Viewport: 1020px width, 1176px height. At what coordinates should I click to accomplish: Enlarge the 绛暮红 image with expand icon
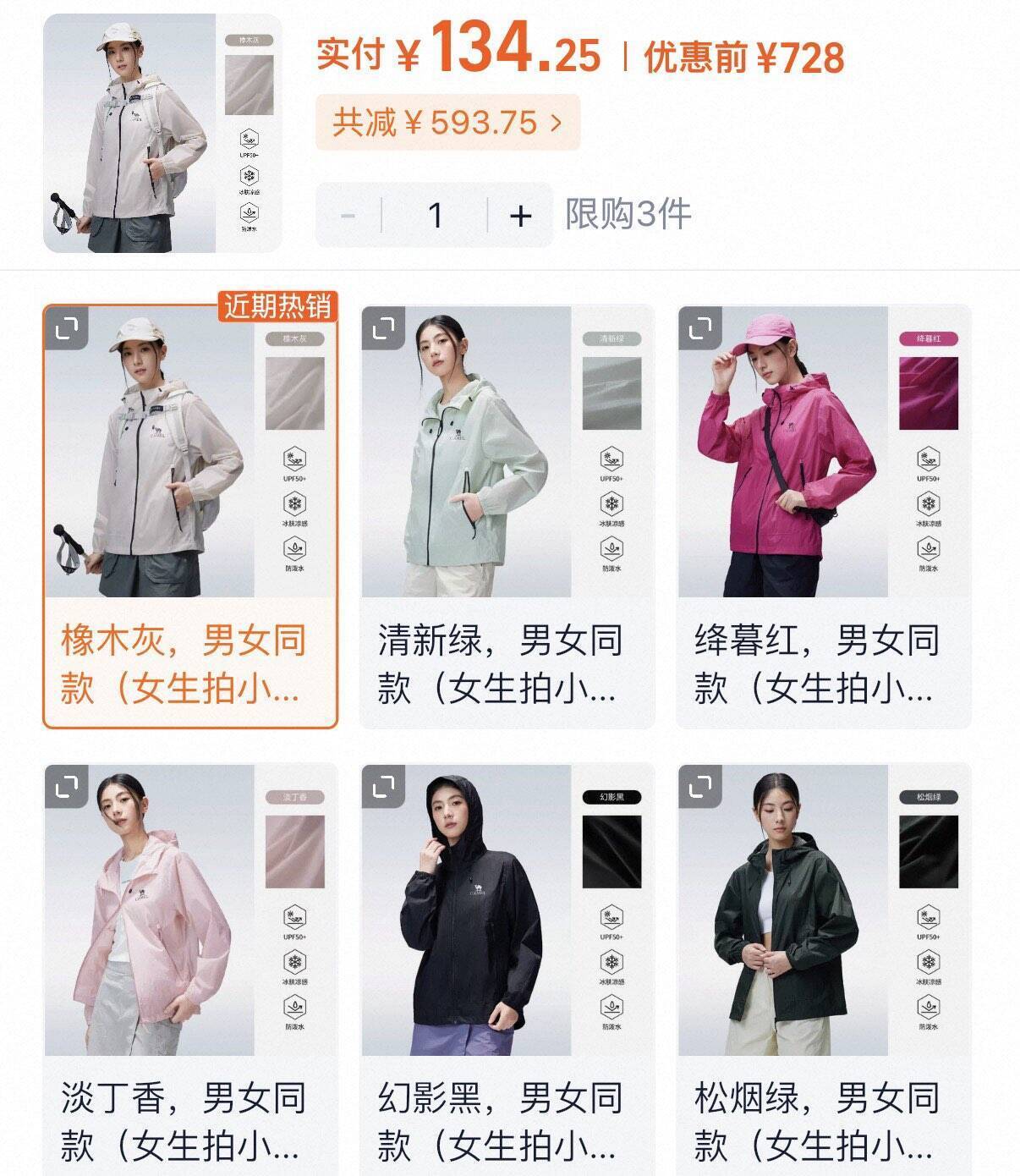click(x=699, y=327)
